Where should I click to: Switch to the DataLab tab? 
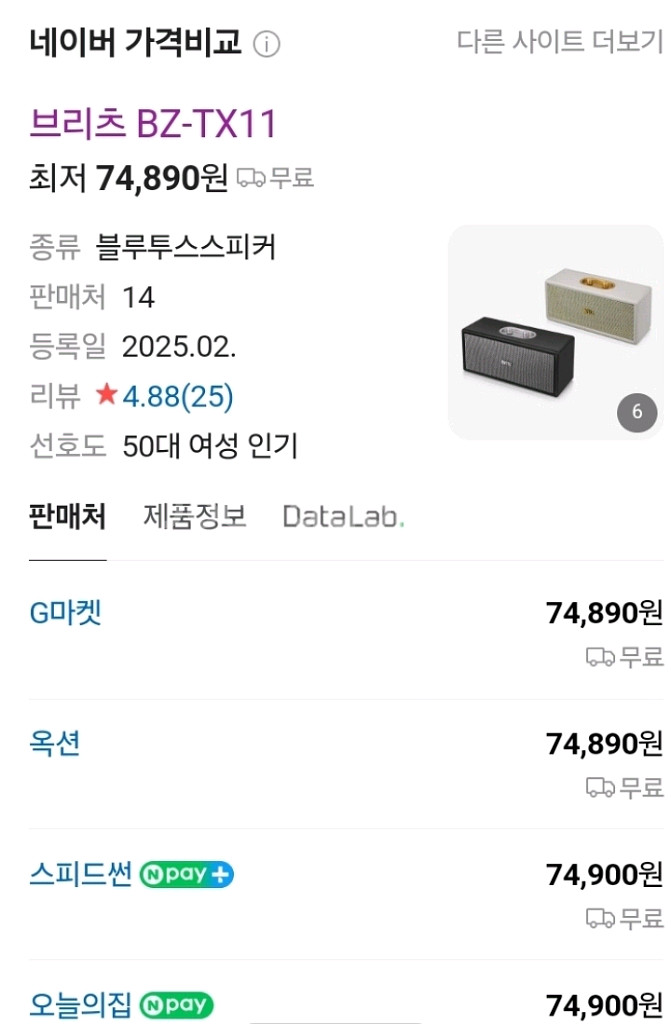coord(343,516)
